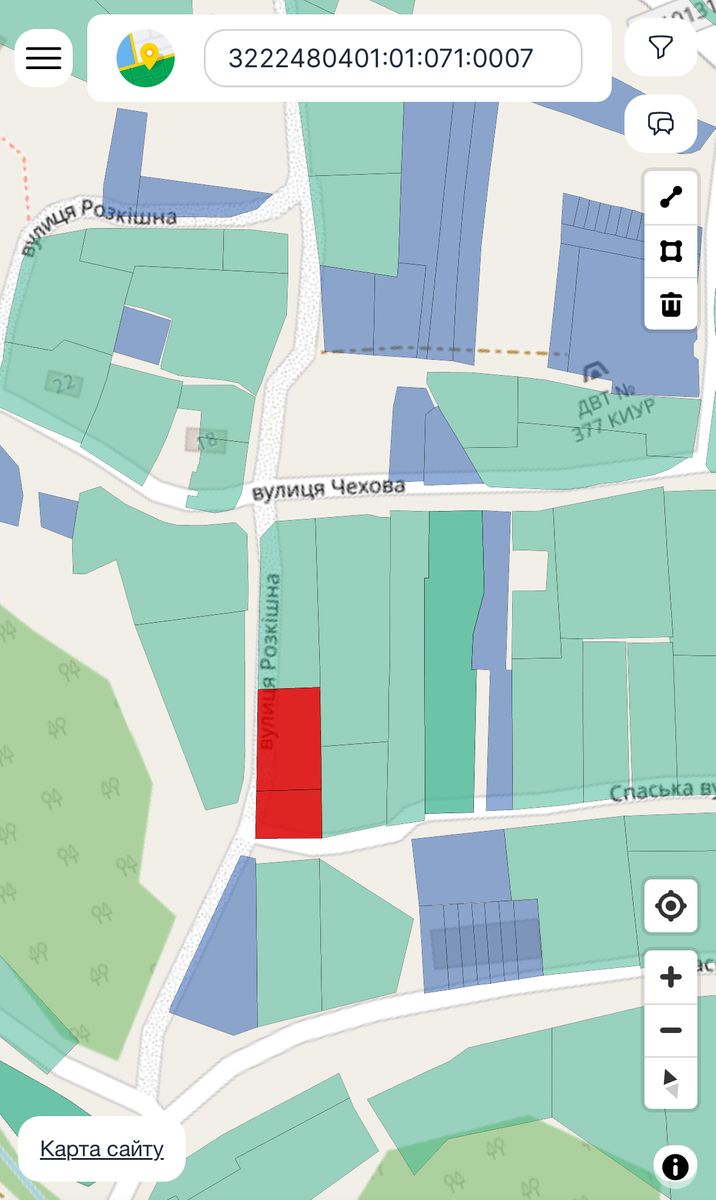Image resolution: width=716 pixels, height=1200 pixels.
Task: Open the map filter
Action: point(660,47)
